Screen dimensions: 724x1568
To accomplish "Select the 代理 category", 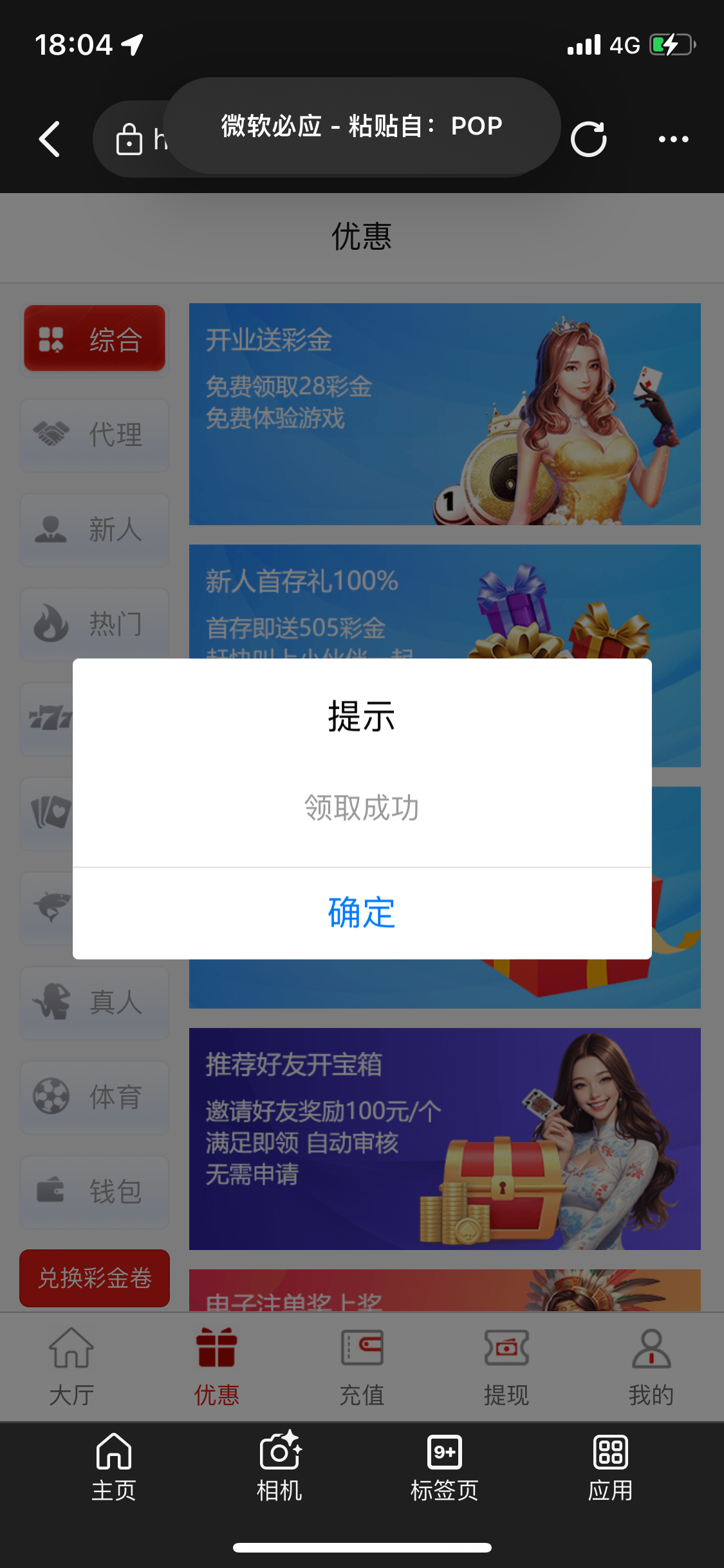I will point(95,435).
